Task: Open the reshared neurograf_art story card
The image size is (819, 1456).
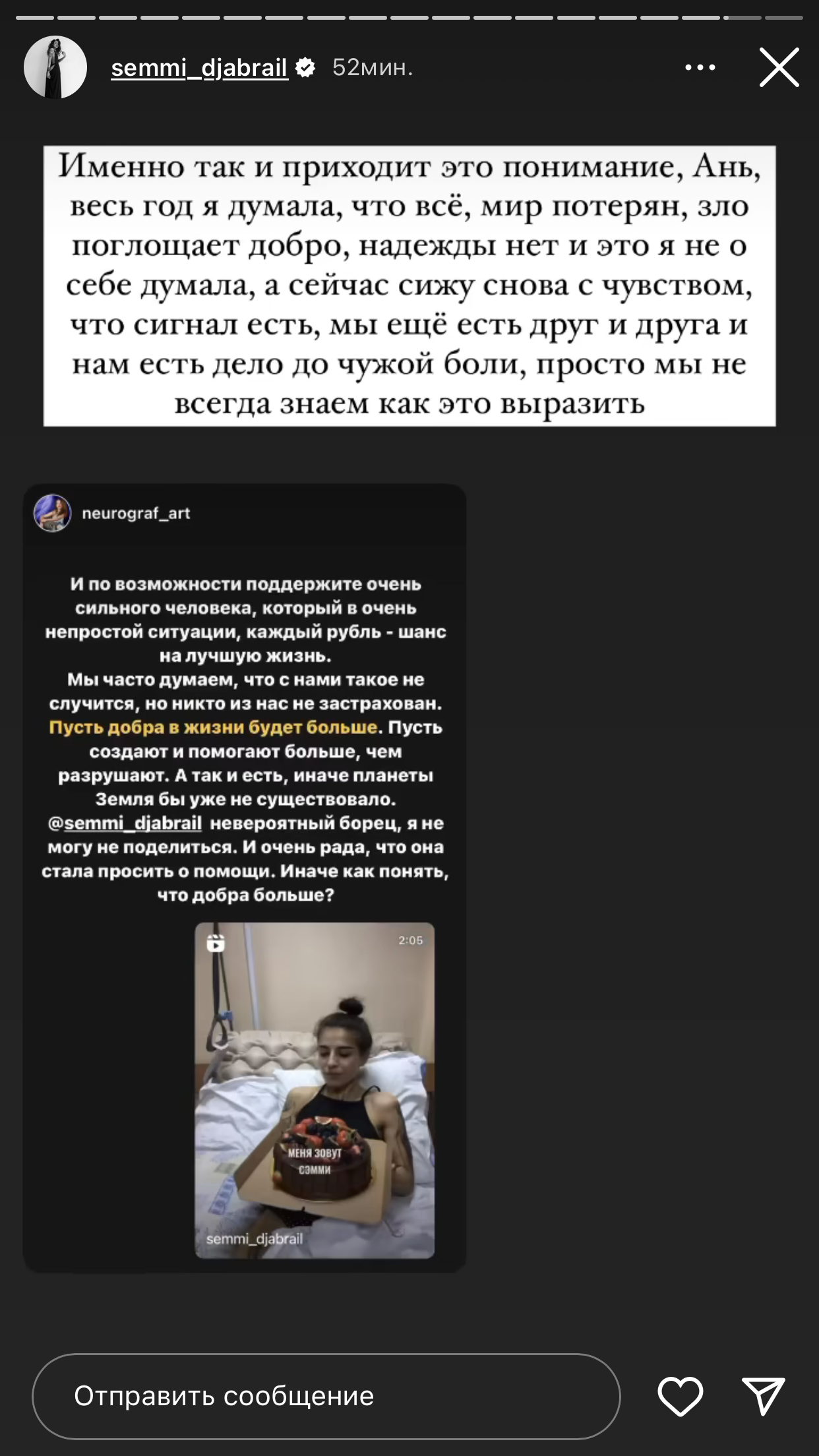Action: tap(245, 878)
